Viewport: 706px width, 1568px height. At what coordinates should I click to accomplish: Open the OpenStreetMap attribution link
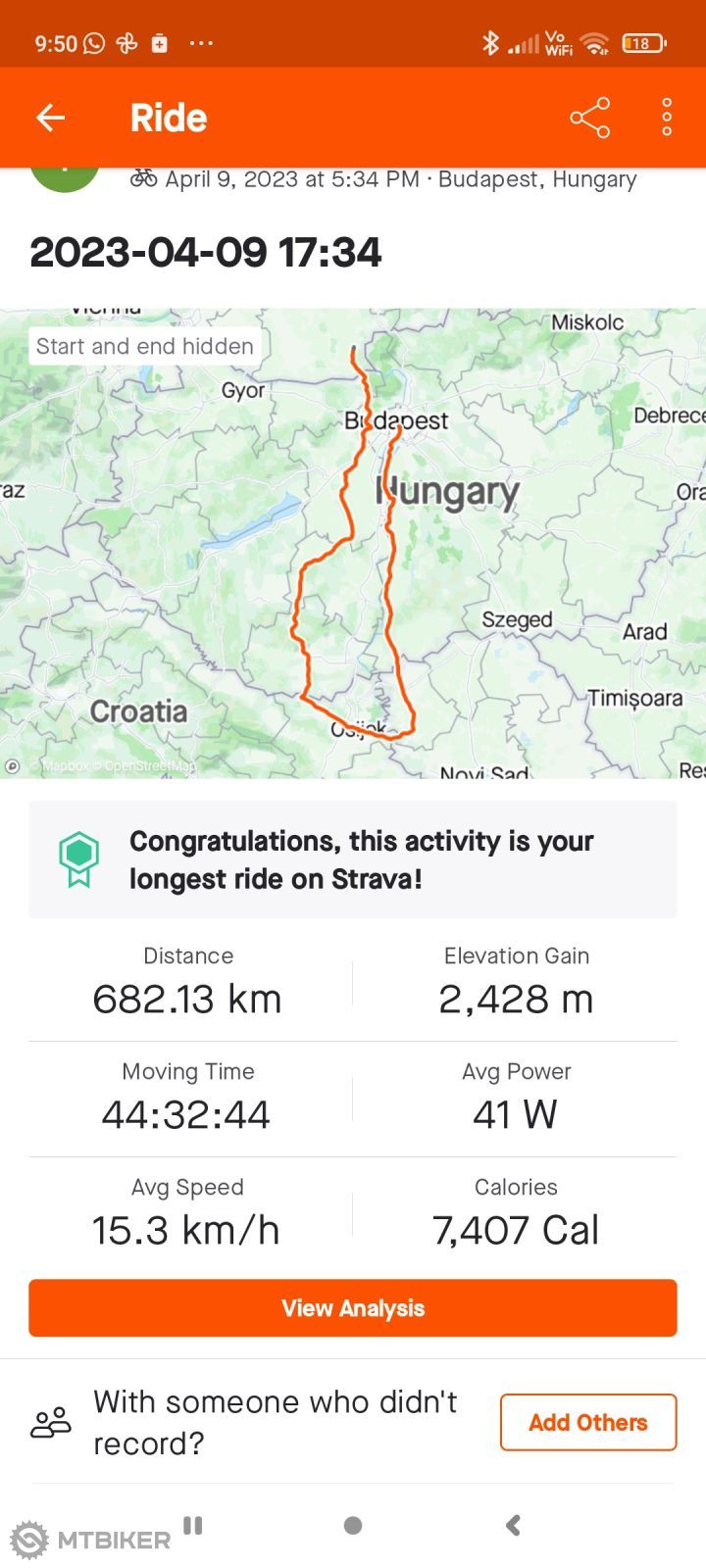click(149, 767)
